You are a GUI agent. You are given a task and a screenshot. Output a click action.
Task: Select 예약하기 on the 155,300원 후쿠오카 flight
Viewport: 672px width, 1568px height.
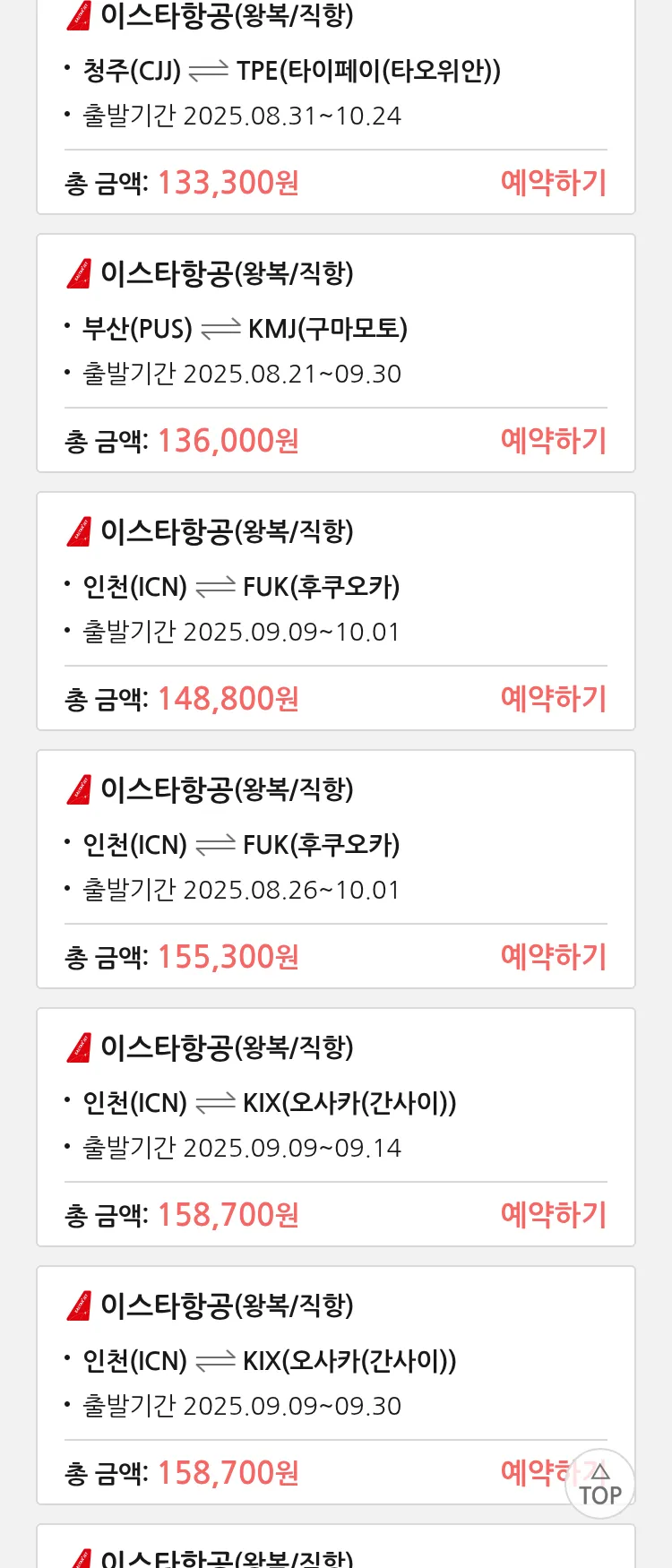tap(553, 957)
